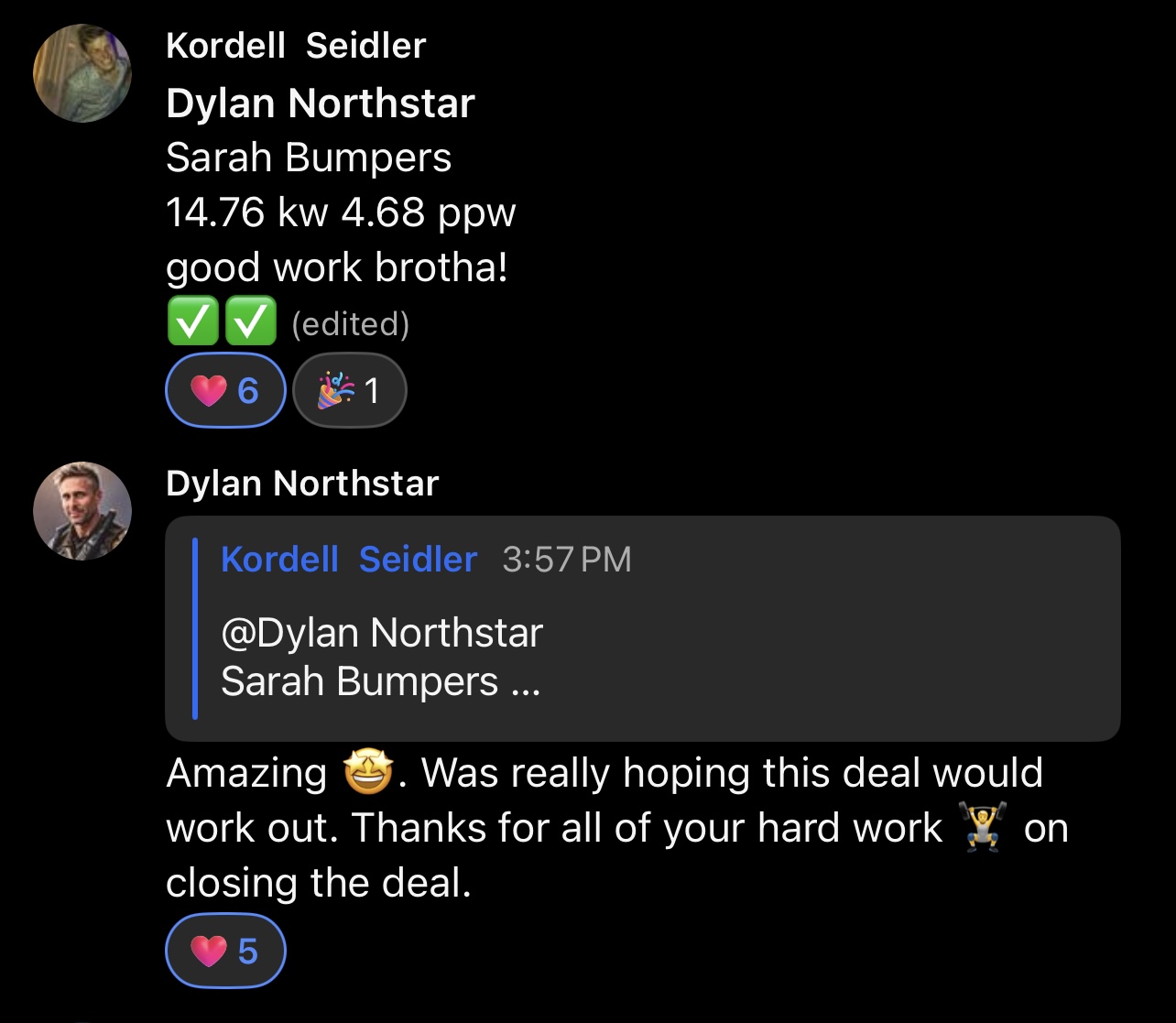Add a party popper reaction to Kordell's message

tap(349, 391)
